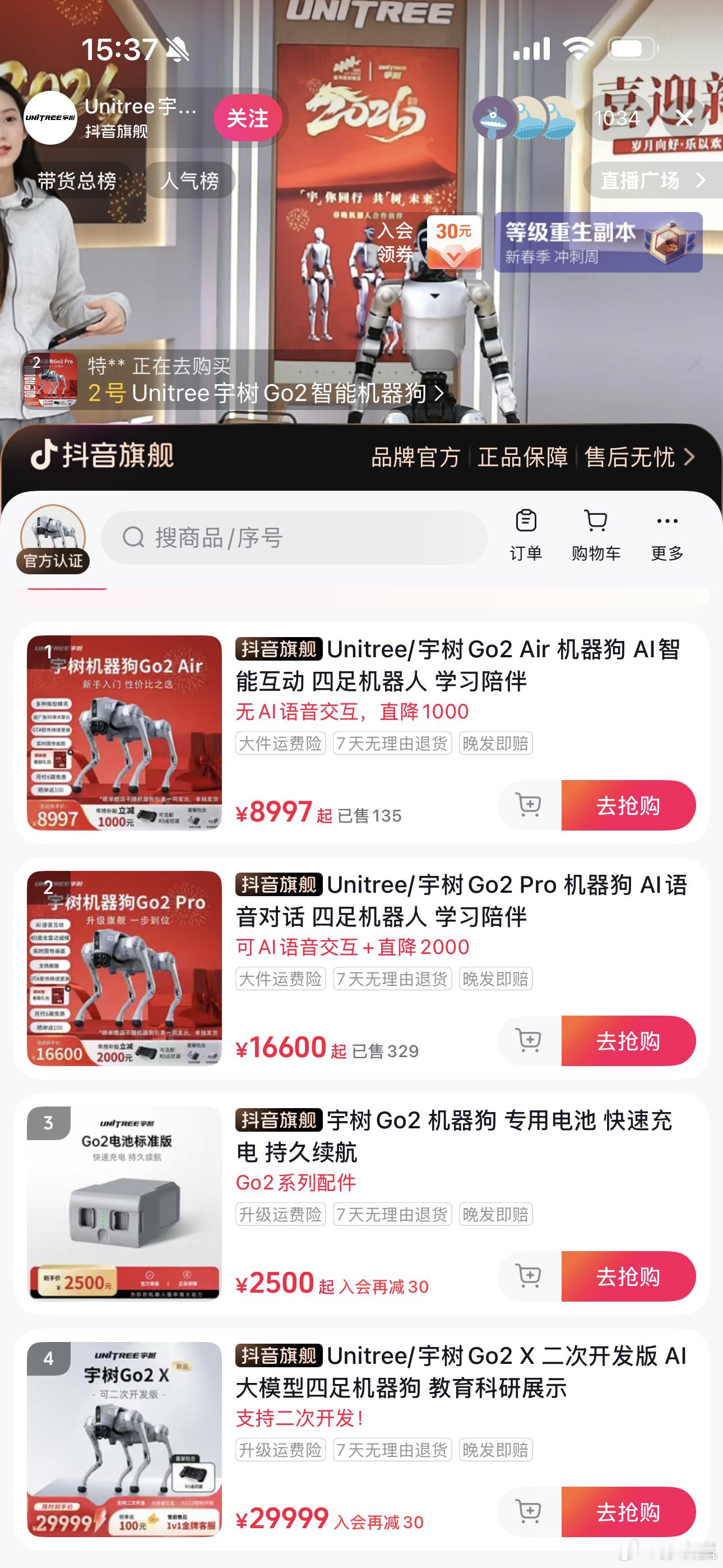723x1568 pixels.
Task: Add Go2 Pro robot dog to cart
Action: 530,1041
